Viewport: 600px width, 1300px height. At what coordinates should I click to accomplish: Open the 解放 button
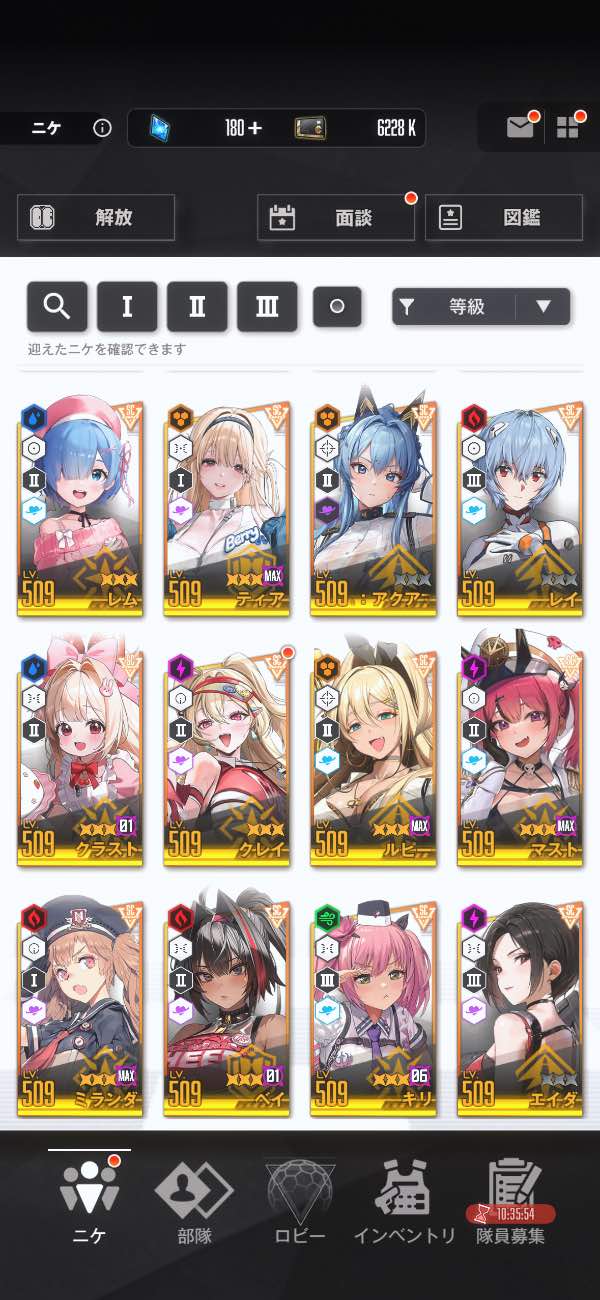tap(96, 217)
